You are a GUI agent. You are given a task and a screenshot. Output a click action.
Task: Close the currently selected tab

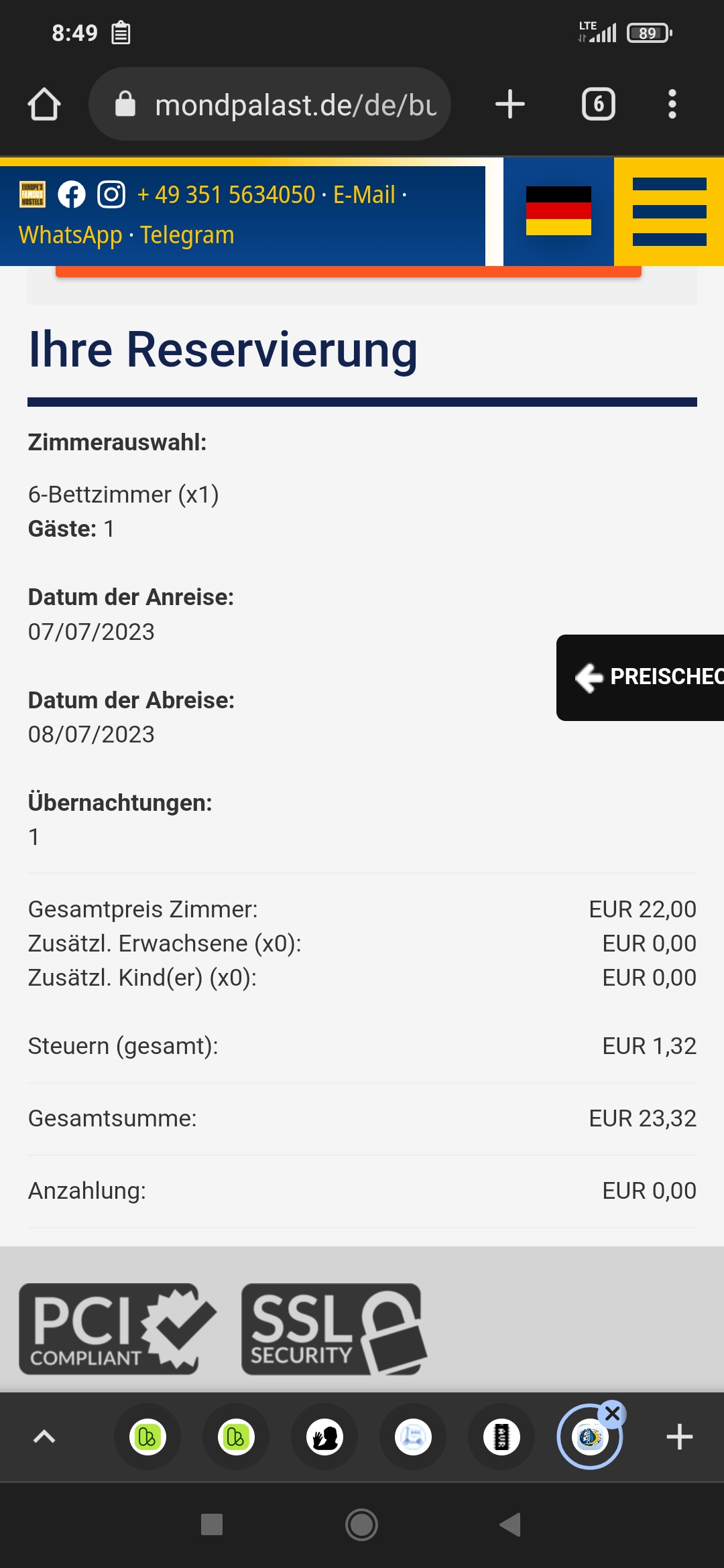coord(612,1414)
